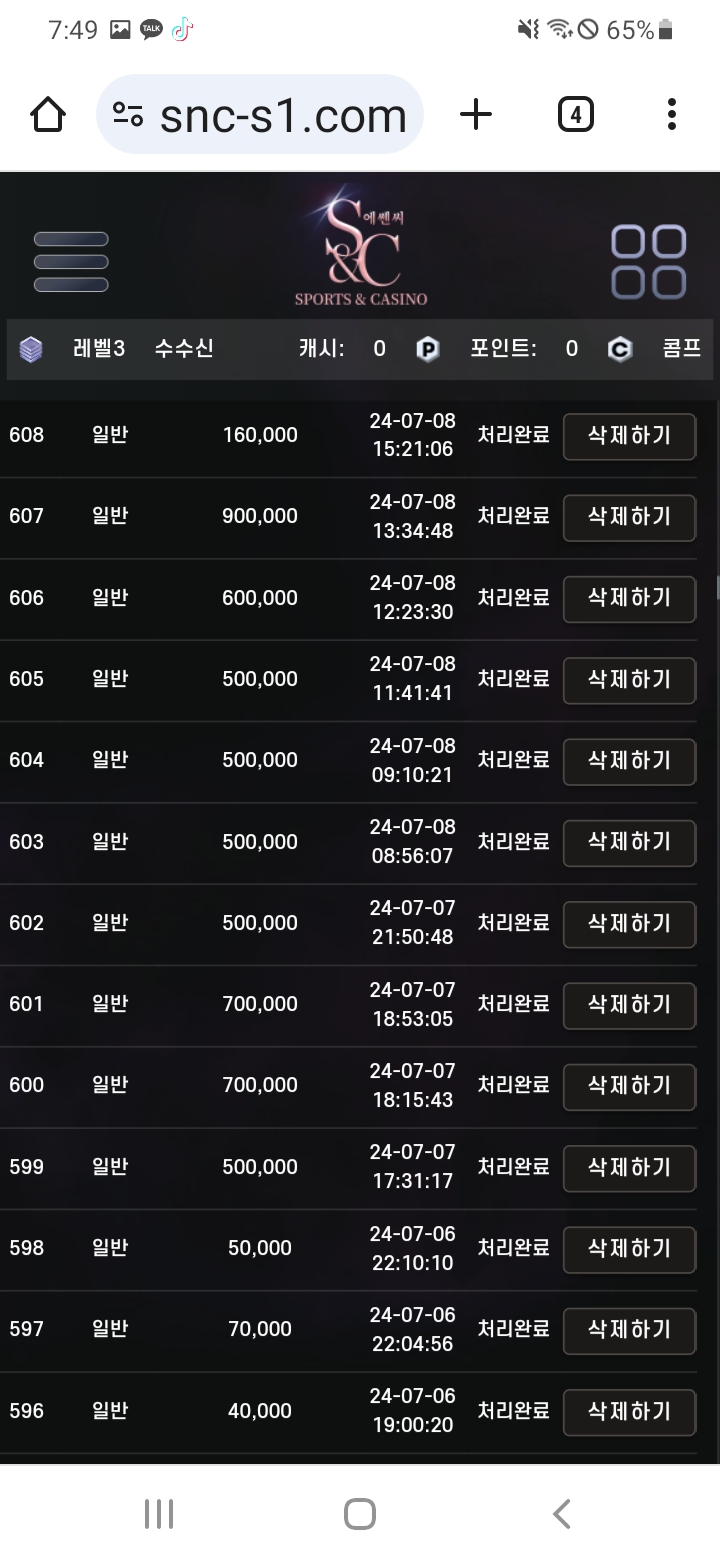Tap 삭제하기 on row 599
720x1560 pixels.
tap(629, 1168)
